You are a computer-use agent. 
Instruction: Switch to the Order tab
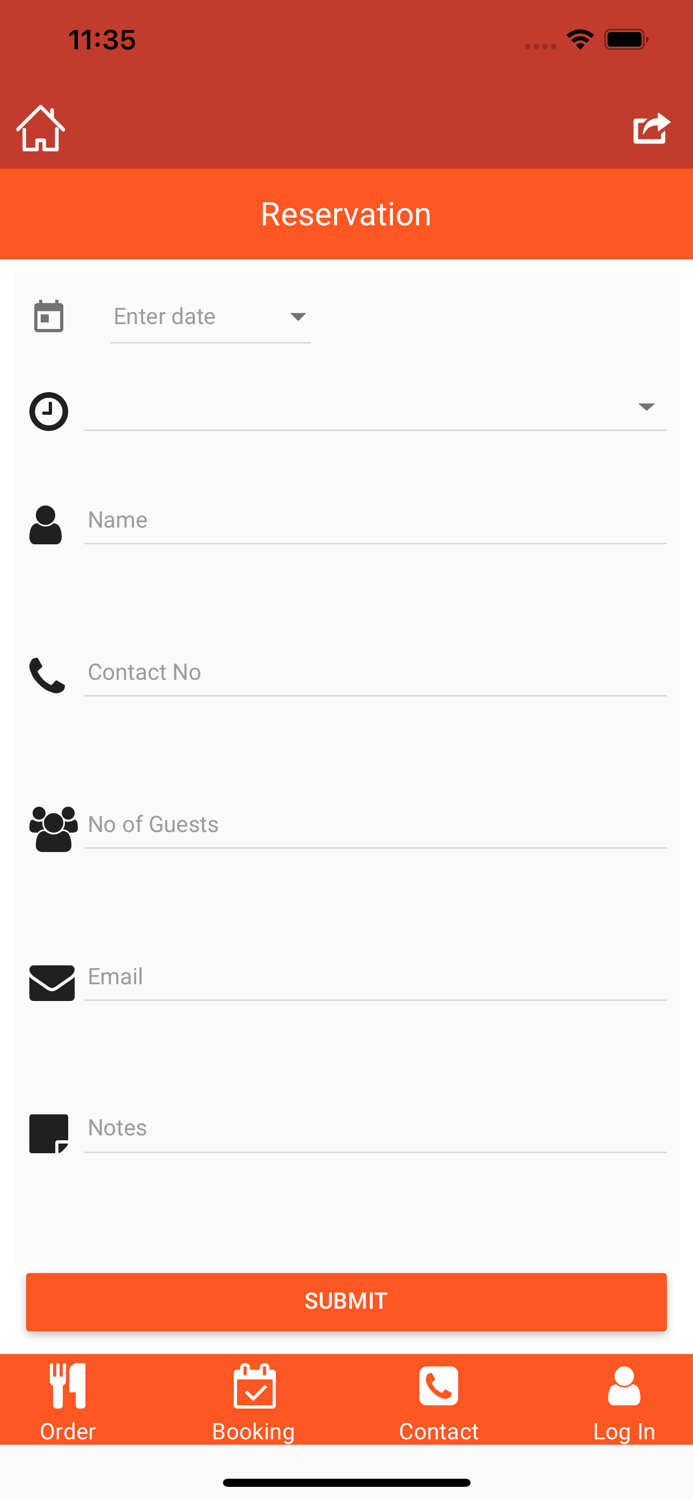click(x=68, y=1402)
